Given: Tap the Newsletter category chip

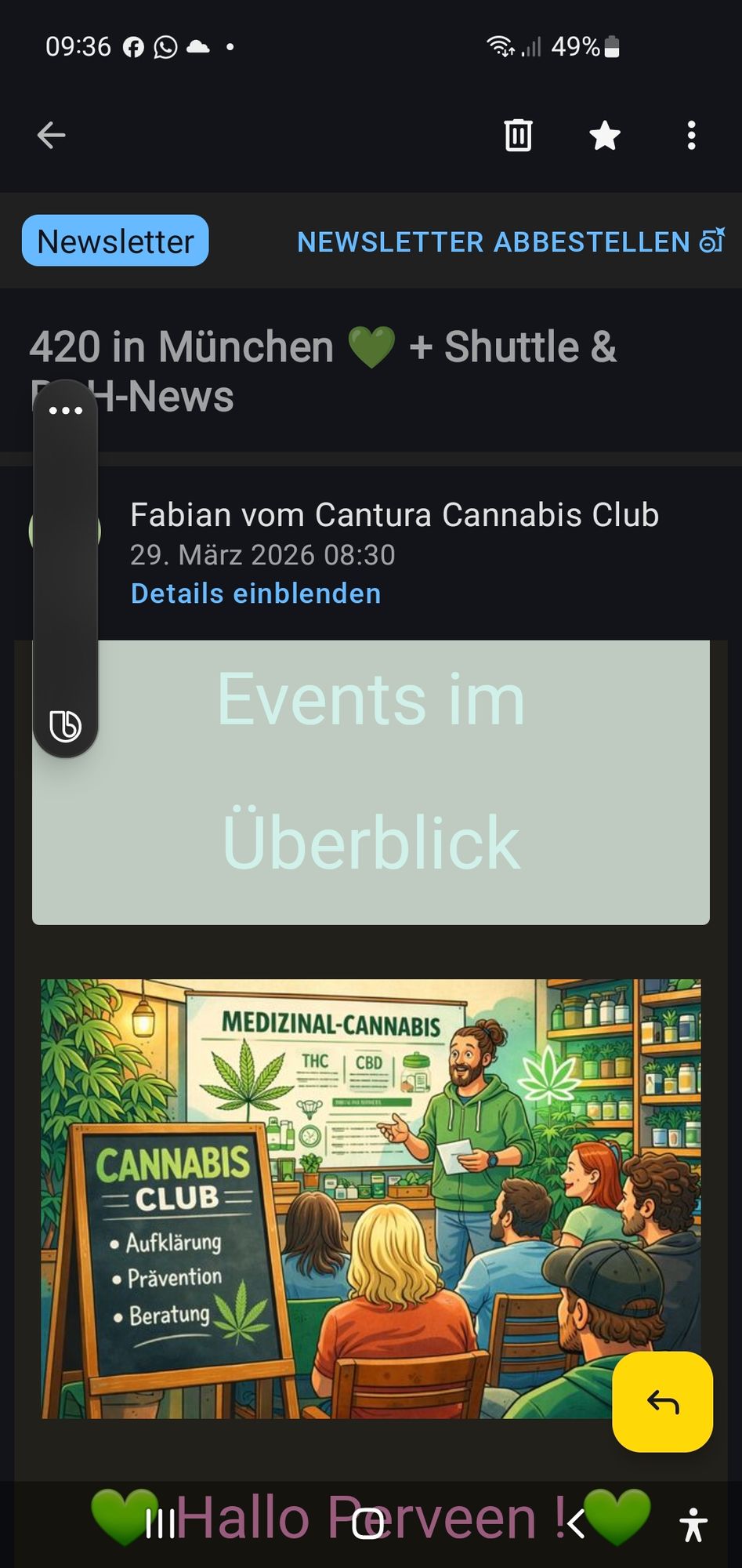Looking at the screenshot, I should pyautogui.click(x=115, y=241).
